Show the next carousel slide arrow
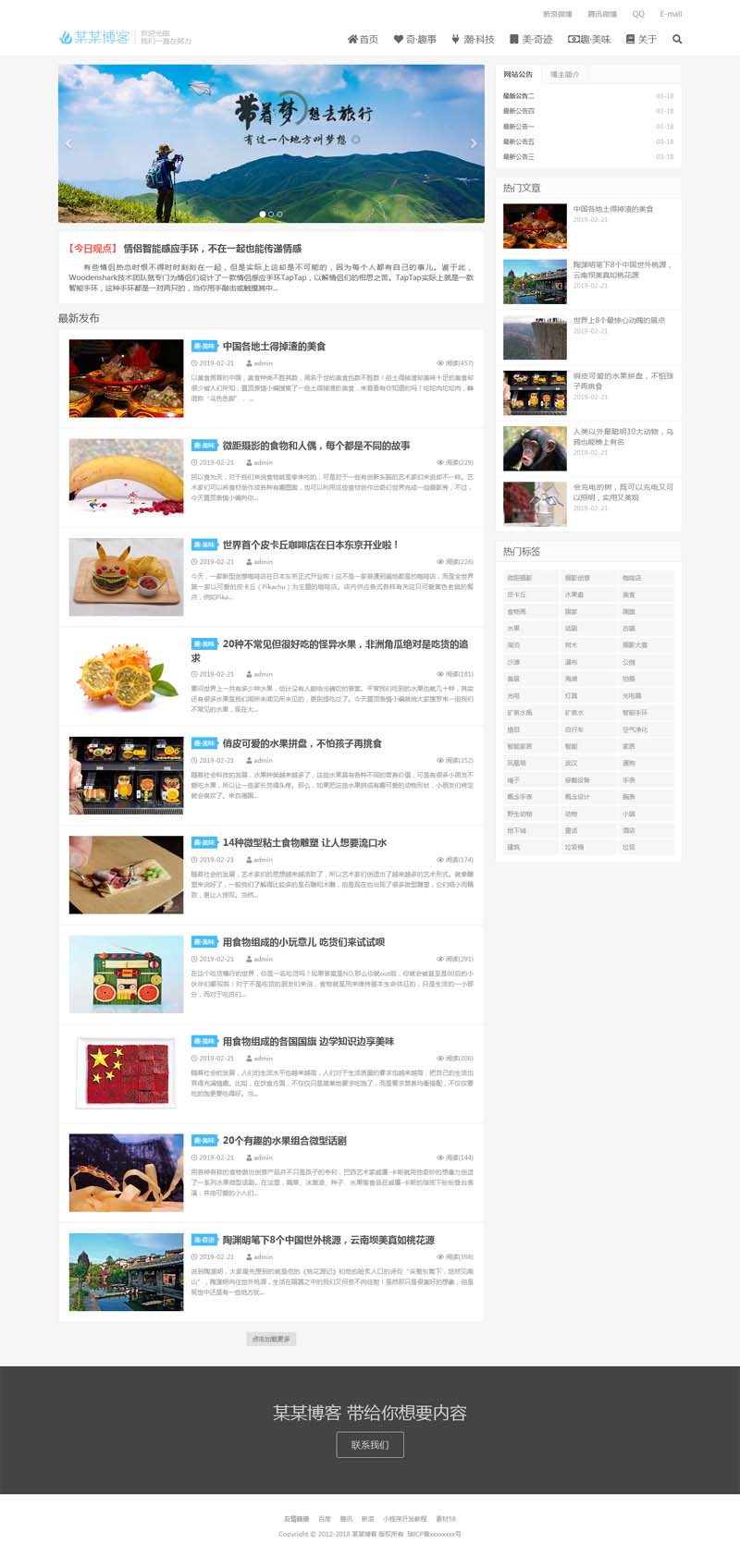The width and height of the screenshot is (740, 1568). point(474,143)
